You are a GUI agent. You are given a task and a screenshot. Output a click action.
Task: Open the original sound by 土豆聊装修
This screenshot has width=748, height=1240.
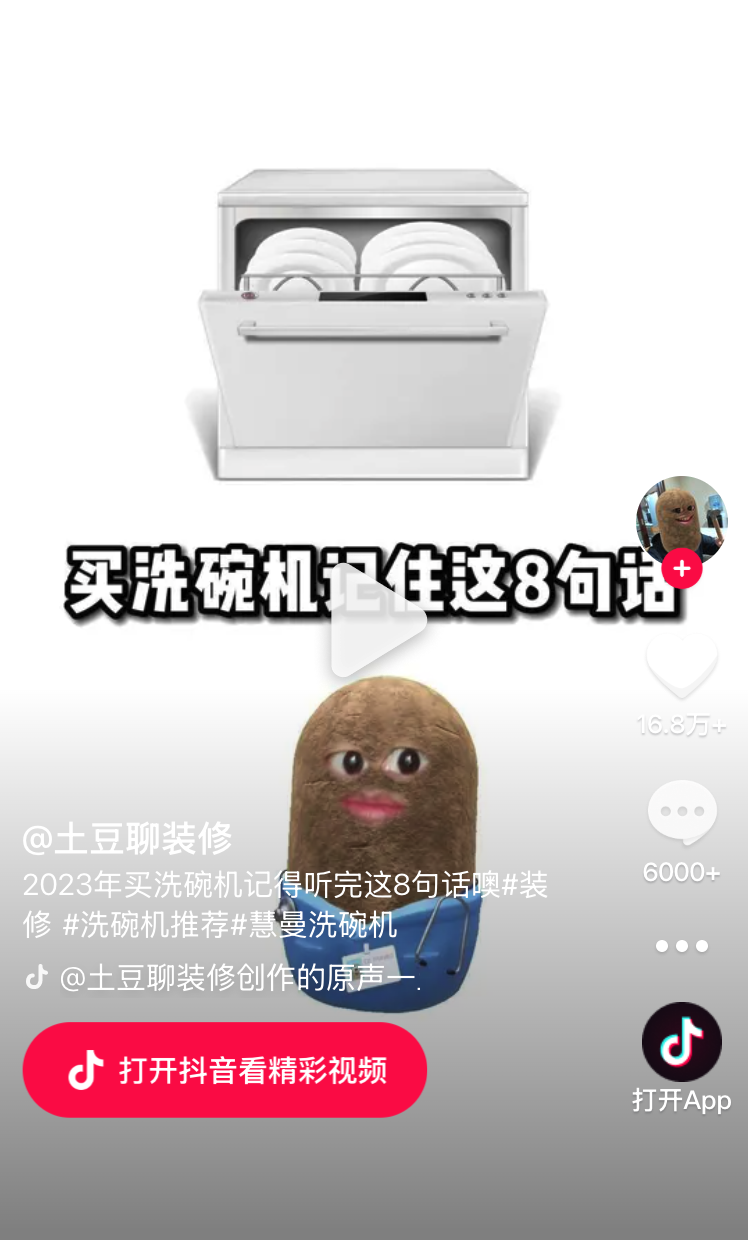tap(238, 979)
